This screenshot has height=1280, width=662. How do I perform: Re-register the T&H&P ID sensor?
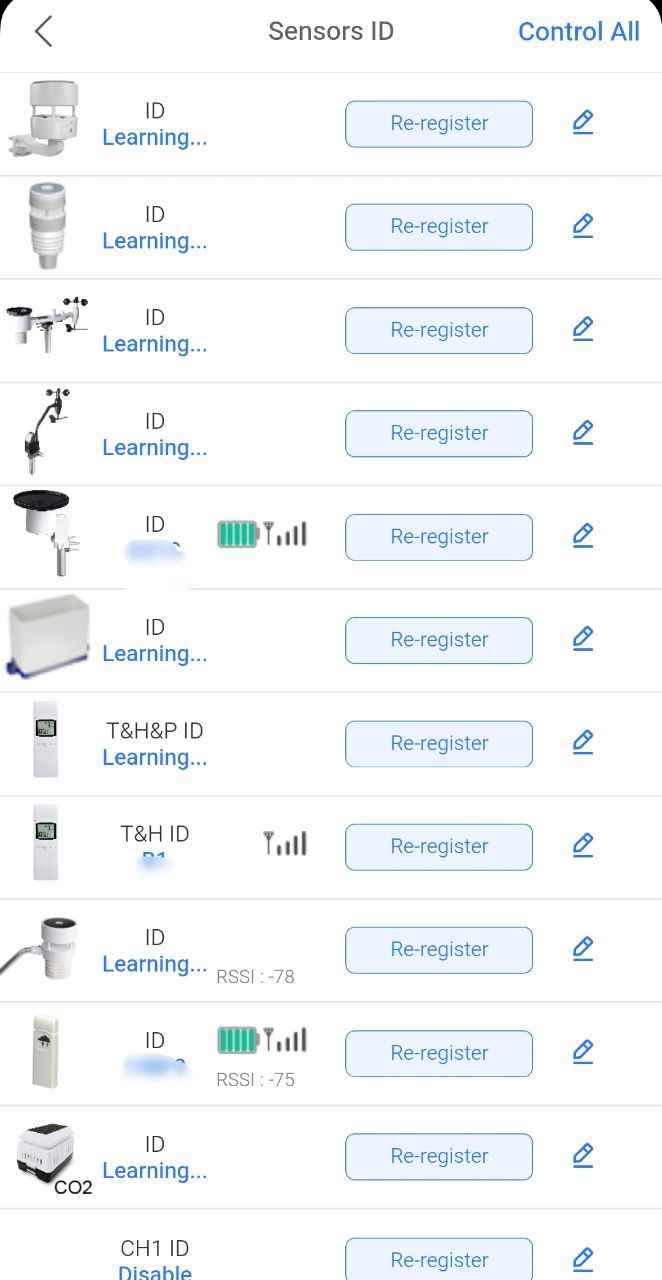(x=438, y=743)
